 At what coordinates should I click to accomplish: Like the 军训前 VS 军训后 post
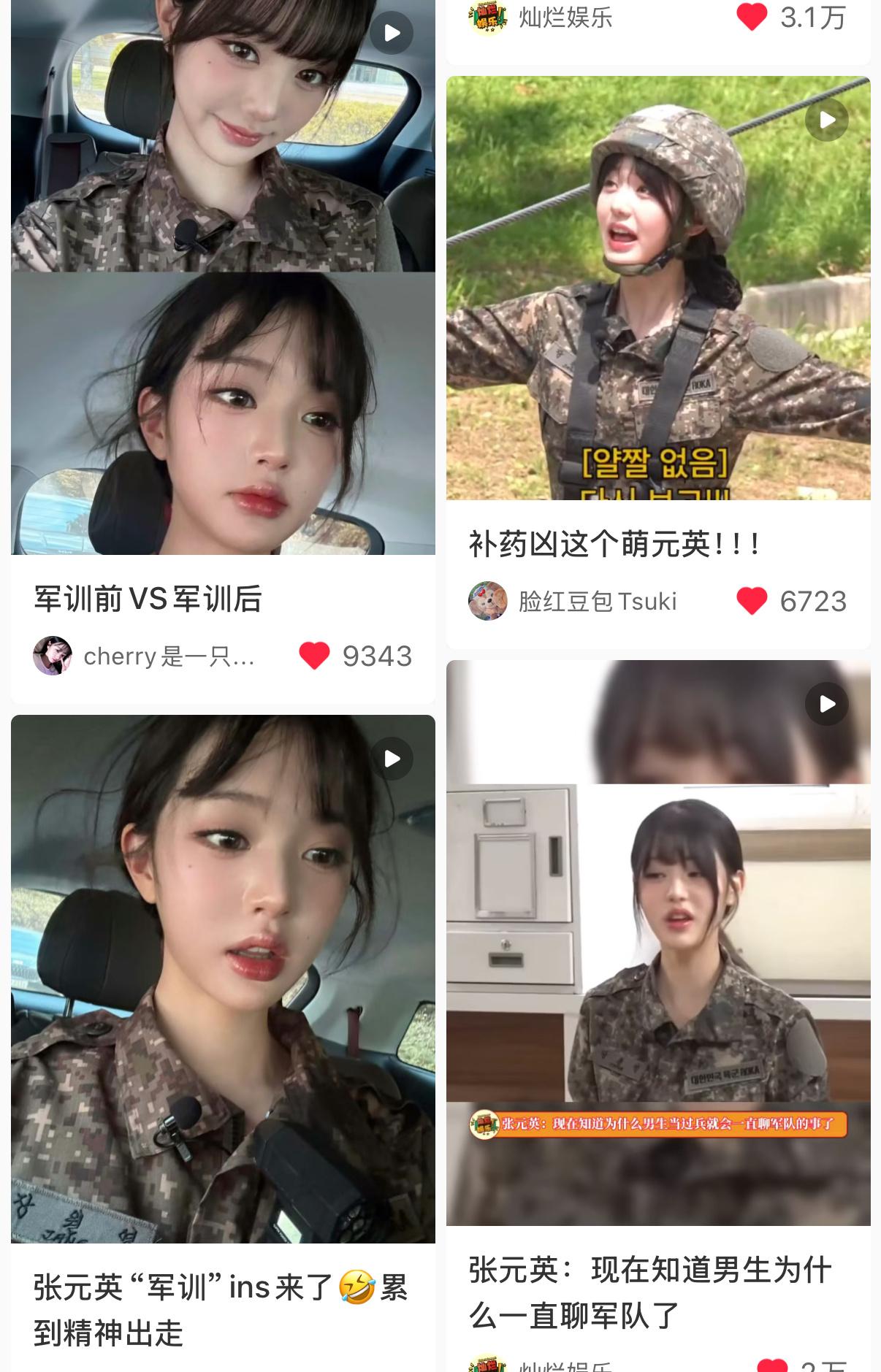pos(315,655)
